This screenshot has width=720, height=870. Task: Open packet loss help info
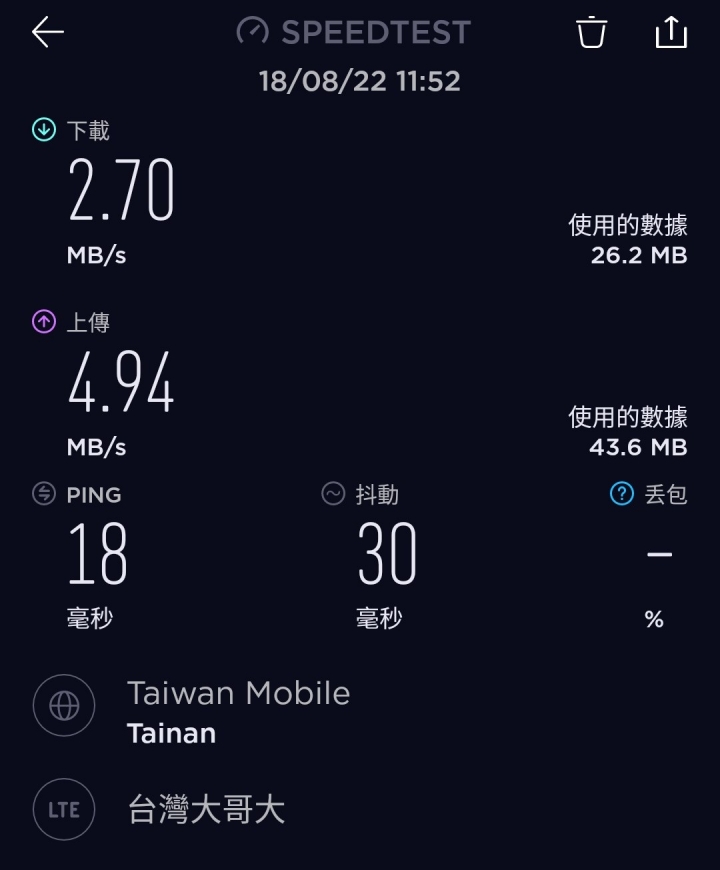(622, 493)
